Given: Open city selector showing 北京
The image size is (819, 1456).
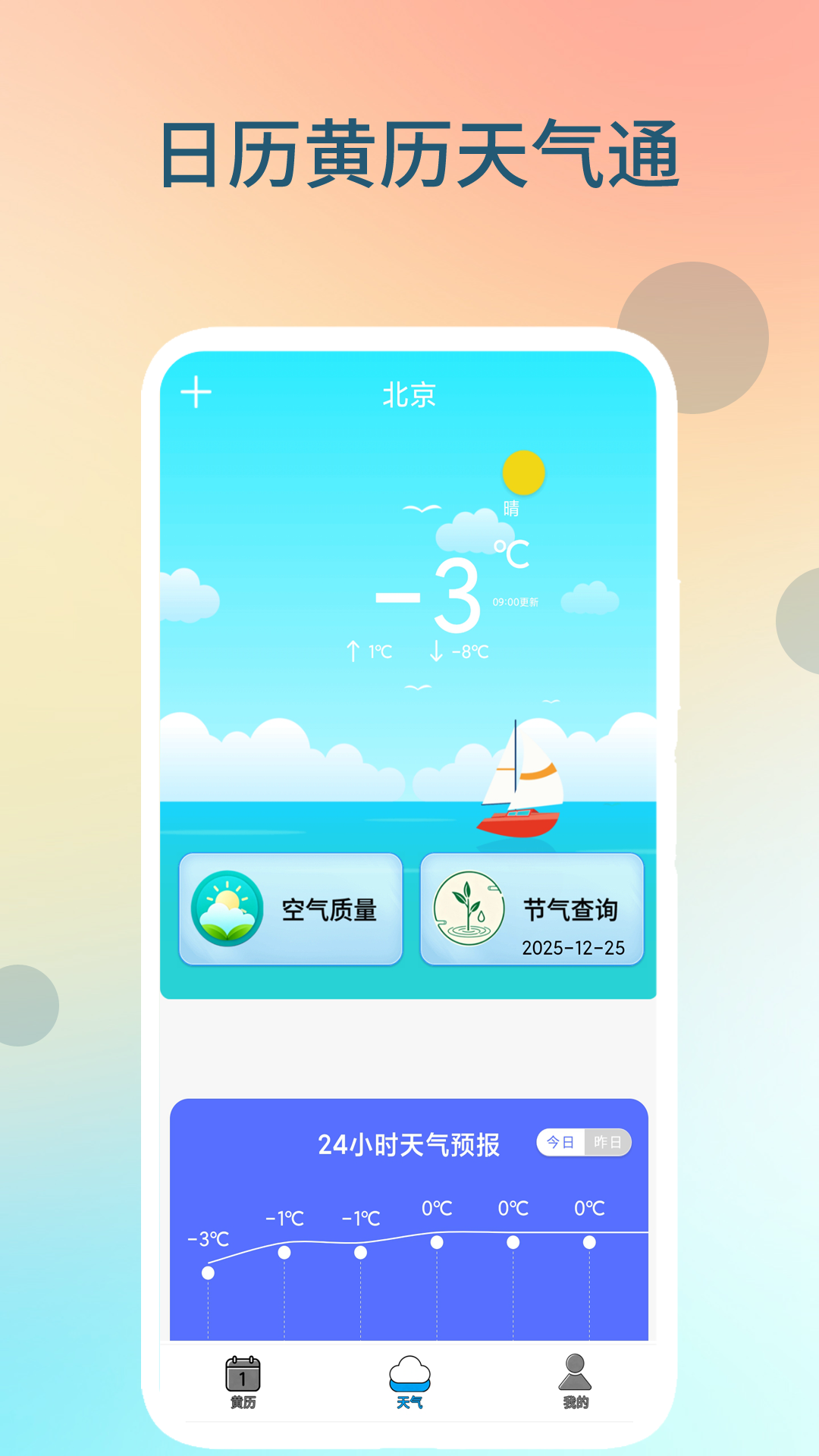Looking at the screenshot, I should point(410,394).
